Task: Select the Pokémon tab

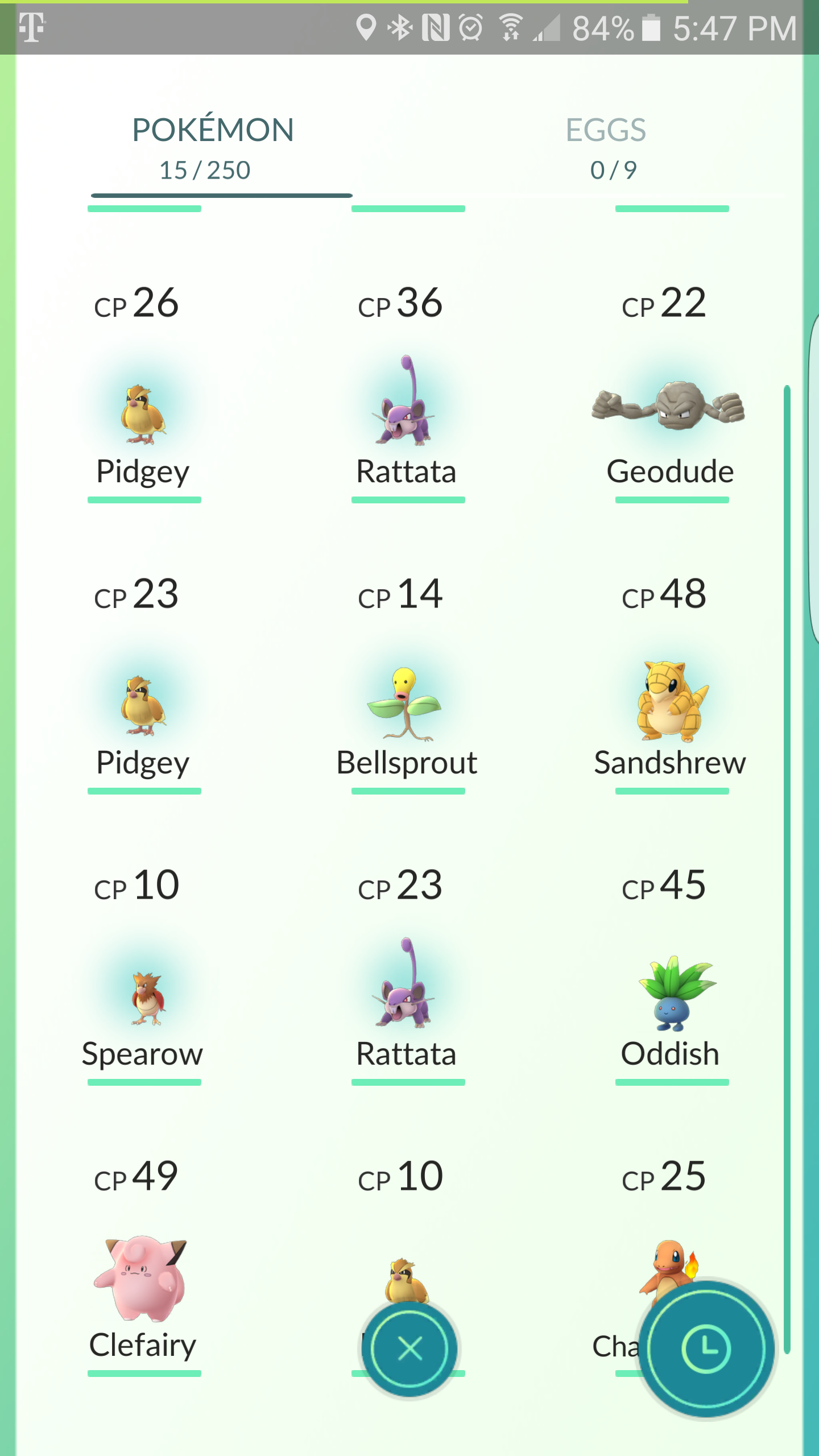Action: click(x=212, y=147)
